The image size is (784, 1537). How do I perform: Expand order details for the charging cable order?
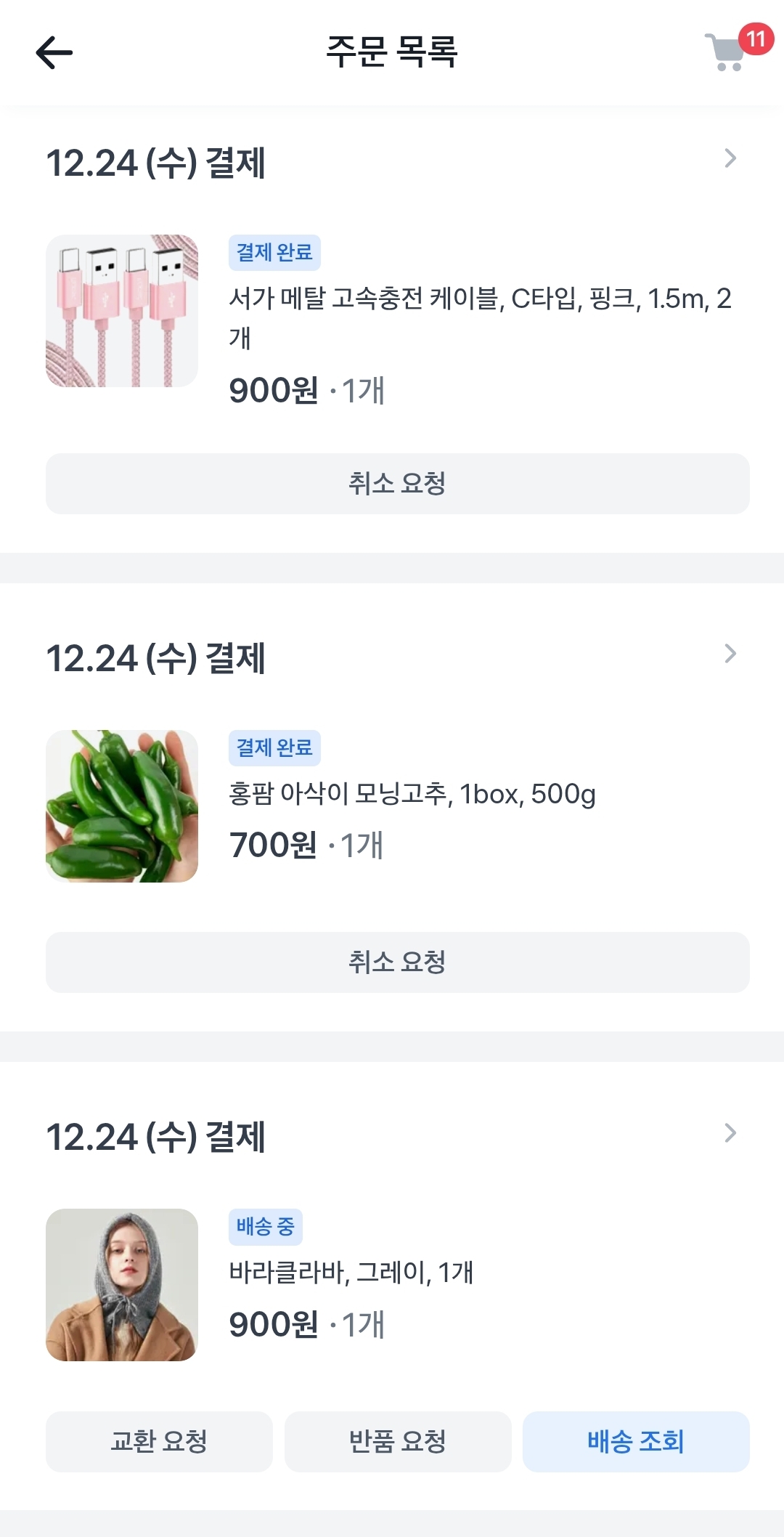point(730,158)
